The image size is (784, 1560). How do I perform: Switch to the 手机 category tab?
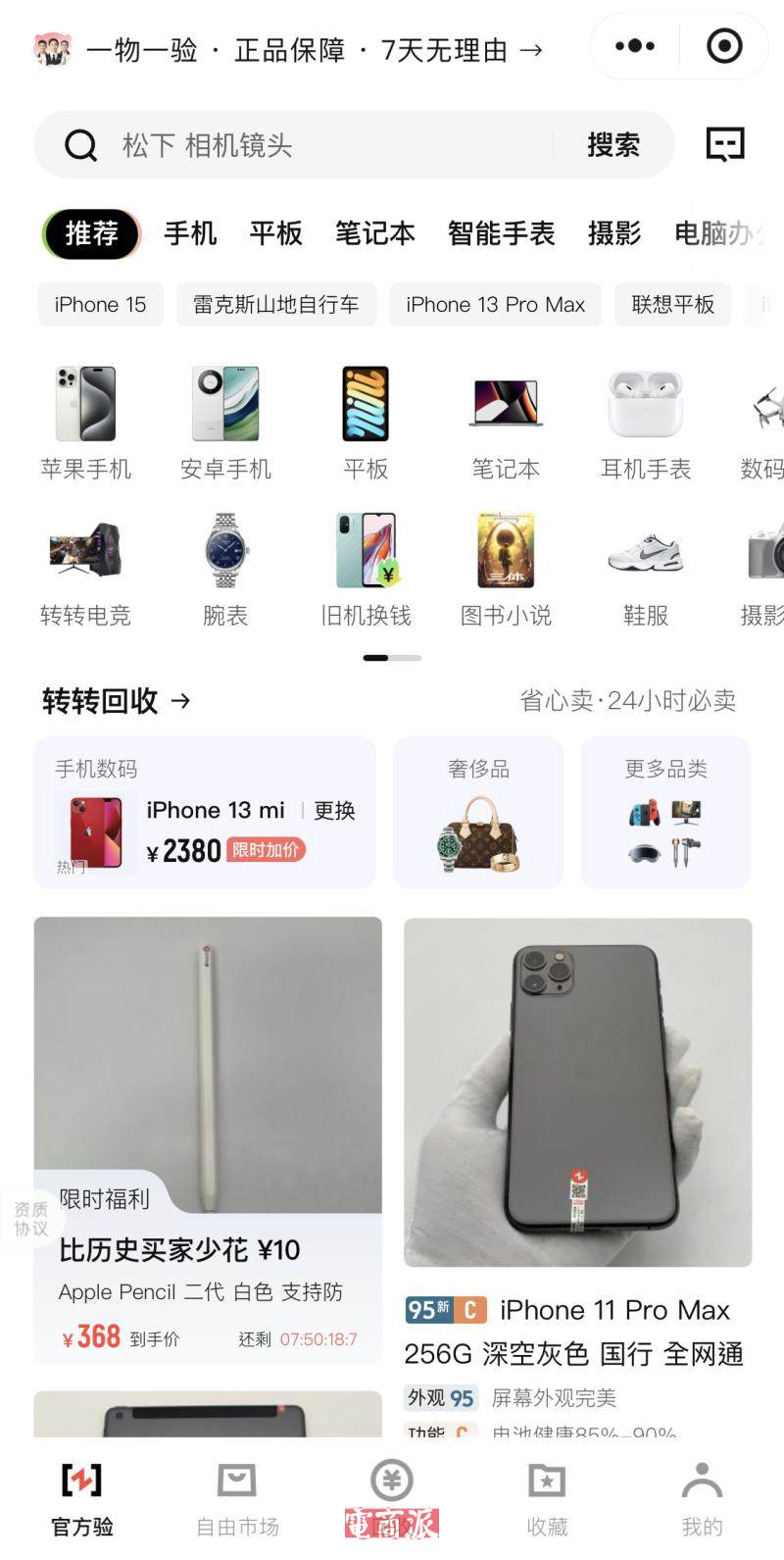189,233
